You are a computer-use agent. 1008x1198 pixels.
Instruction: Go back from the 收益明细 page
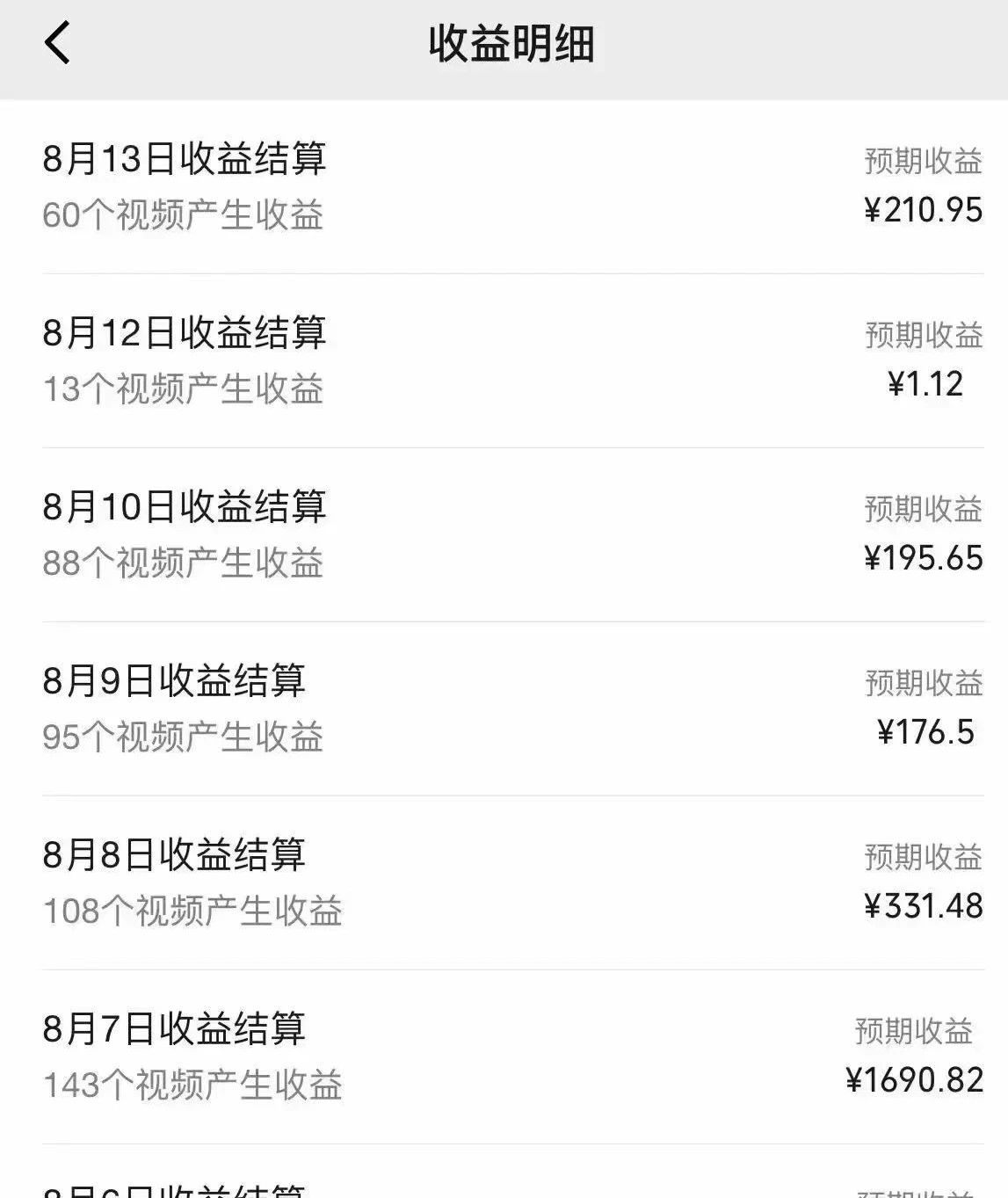pyautogui.click(x=57, y=43)
